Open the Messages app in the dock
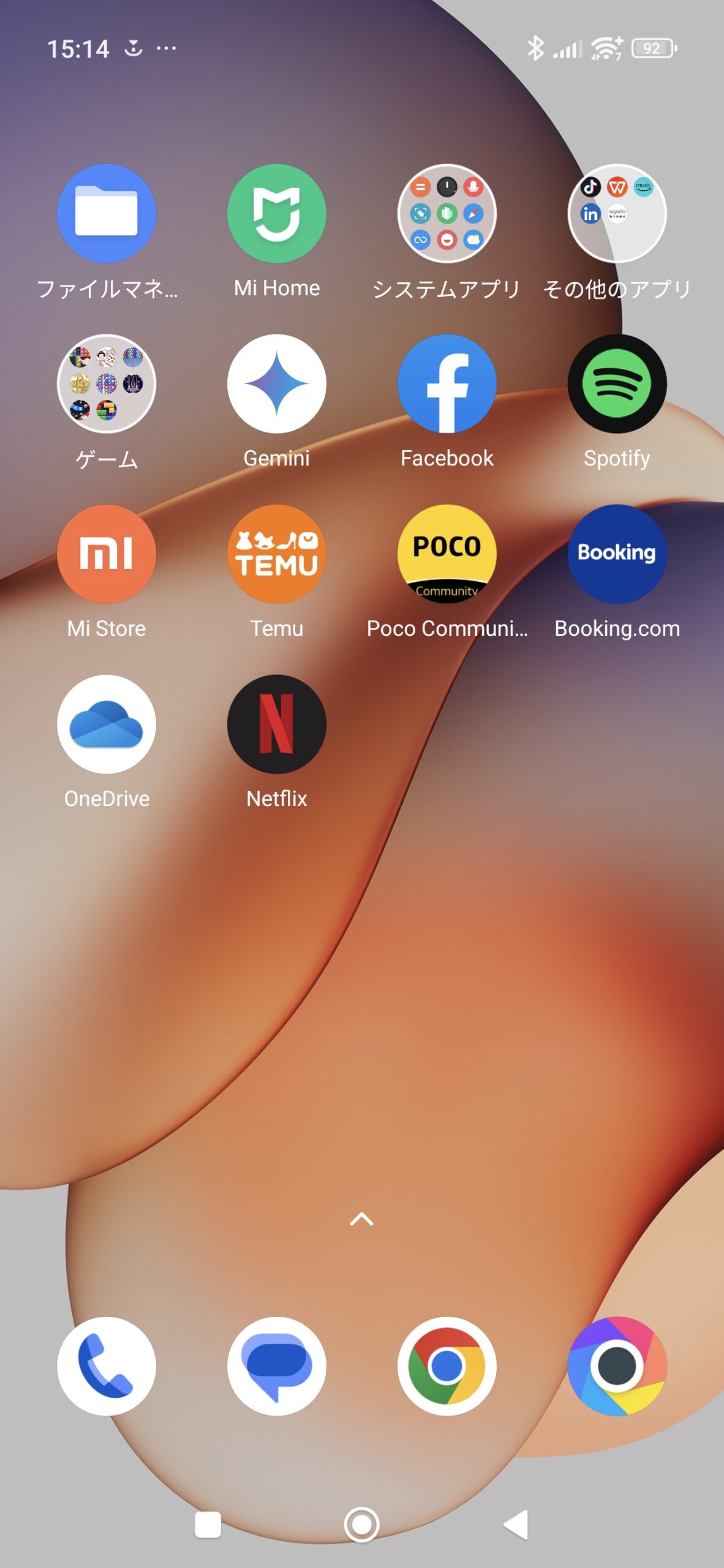Image resolution: width=724 pixels, height=1568 pixels. click(x=277, y=1366)
